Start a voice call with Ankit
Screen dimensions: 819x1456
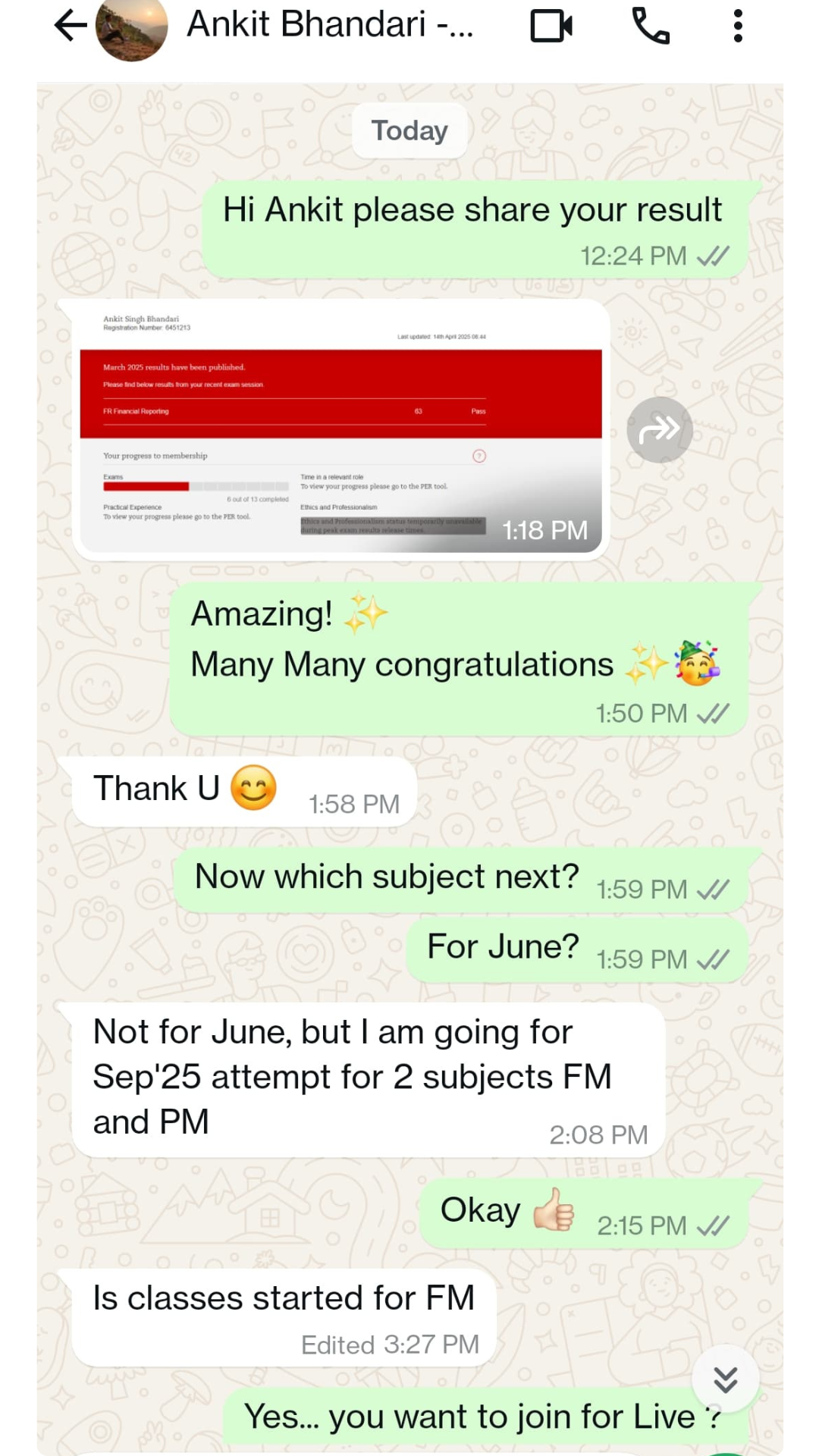[x=651, y=27]
